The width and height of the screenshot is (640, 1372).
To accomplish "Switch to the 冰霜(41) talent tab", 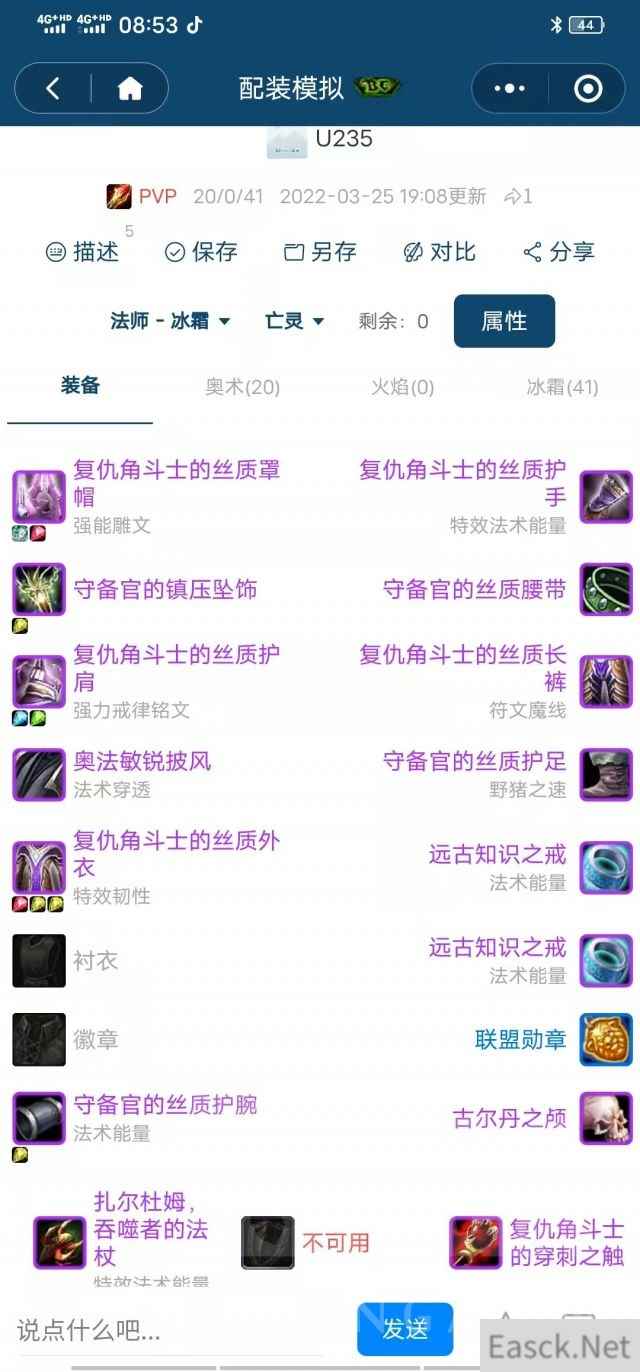I will (x=562, y=387).
